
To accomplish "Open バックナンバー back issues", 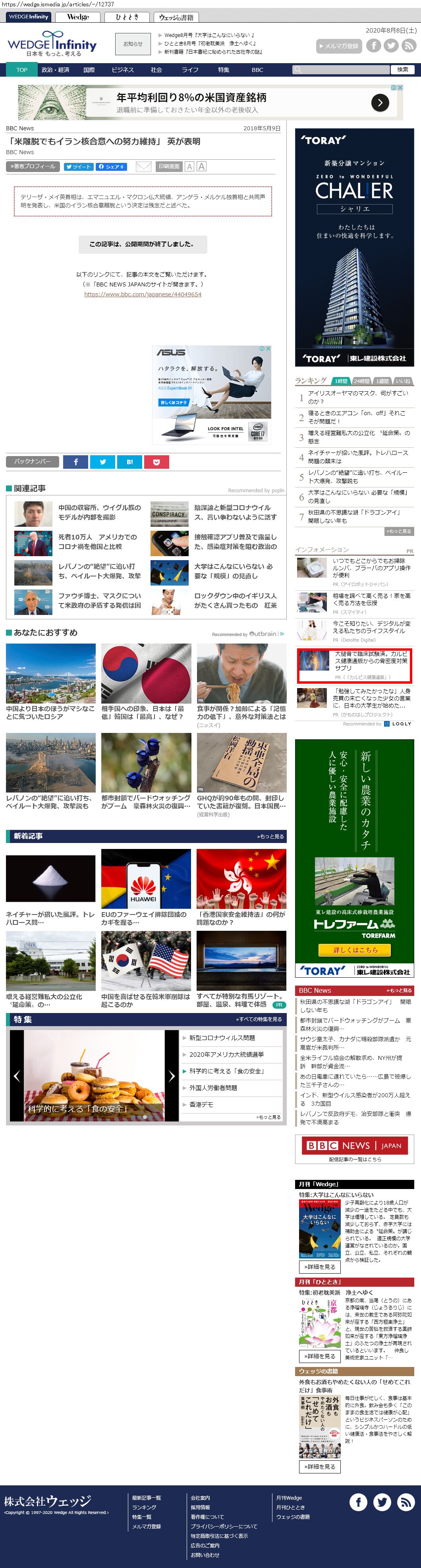I will 32,461.
